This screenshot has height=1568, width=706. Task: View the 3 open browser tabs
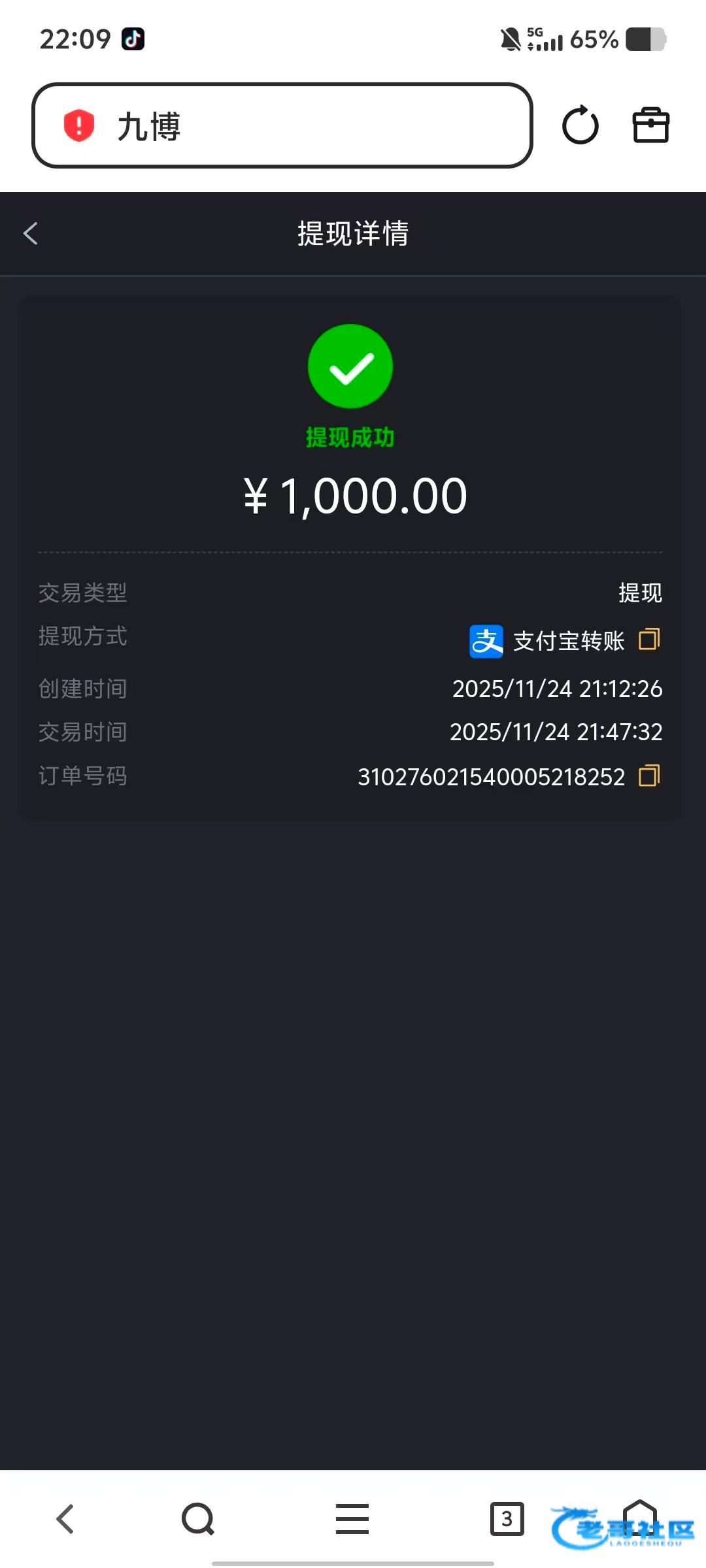[507, 1518]
